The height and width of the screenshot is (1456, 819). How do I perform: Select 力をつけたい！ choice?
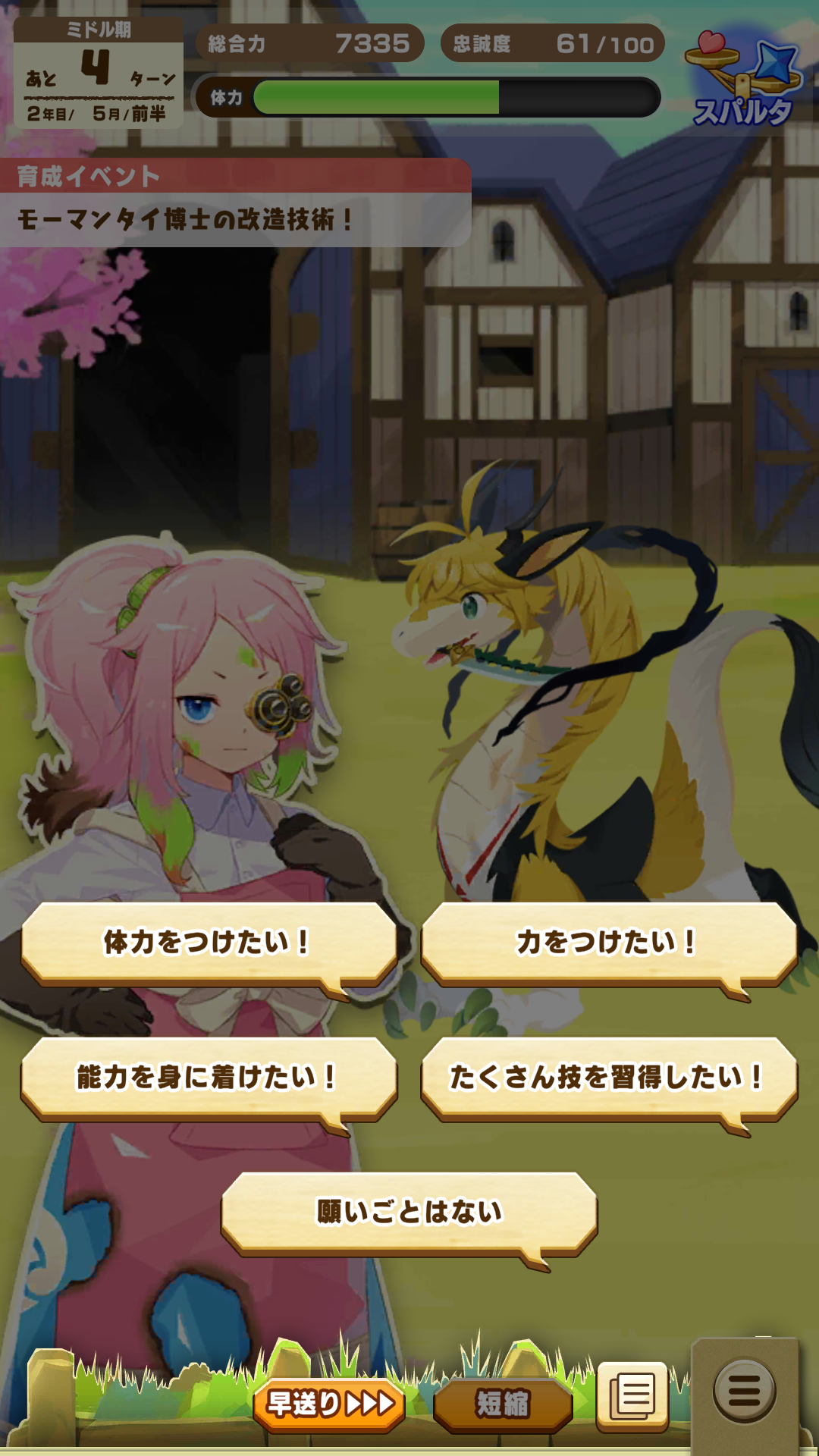608,943
